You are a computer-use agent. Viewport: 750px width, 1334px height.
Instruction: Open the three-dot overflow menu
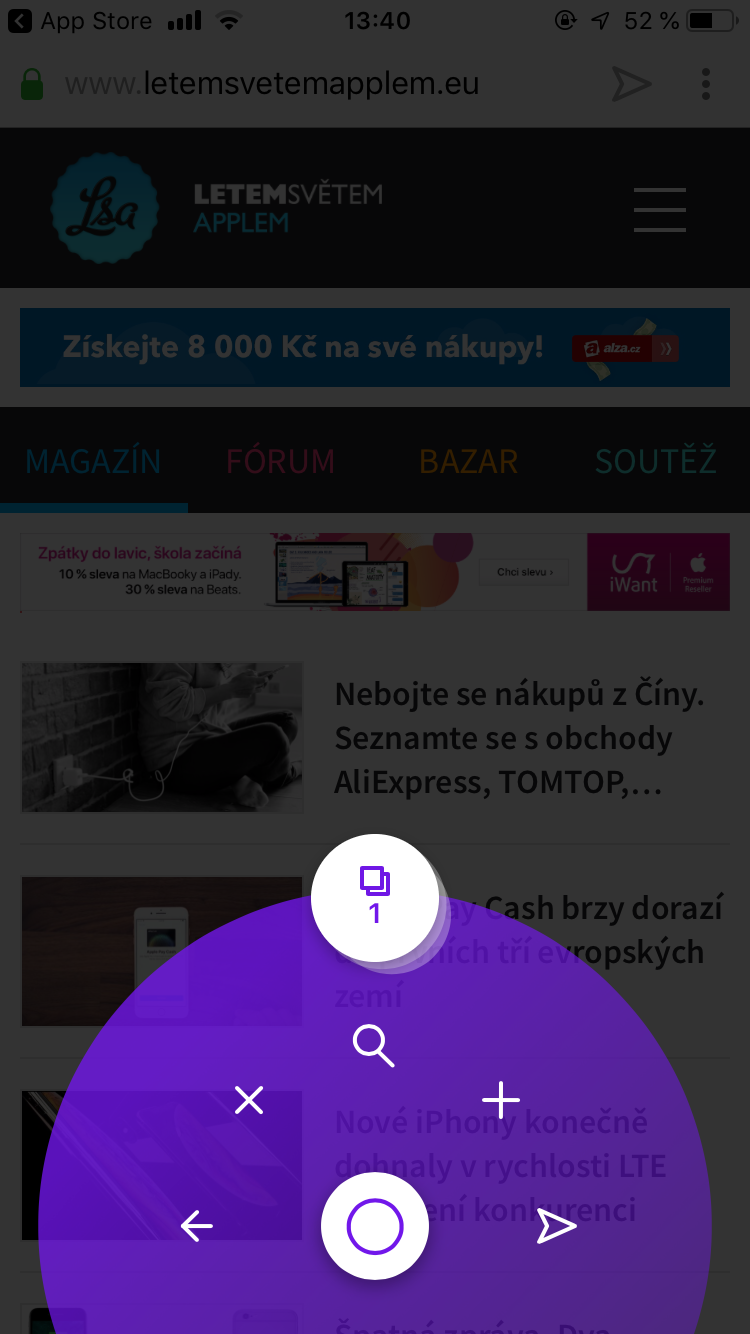pyautogui.click(x=705, y=84)
